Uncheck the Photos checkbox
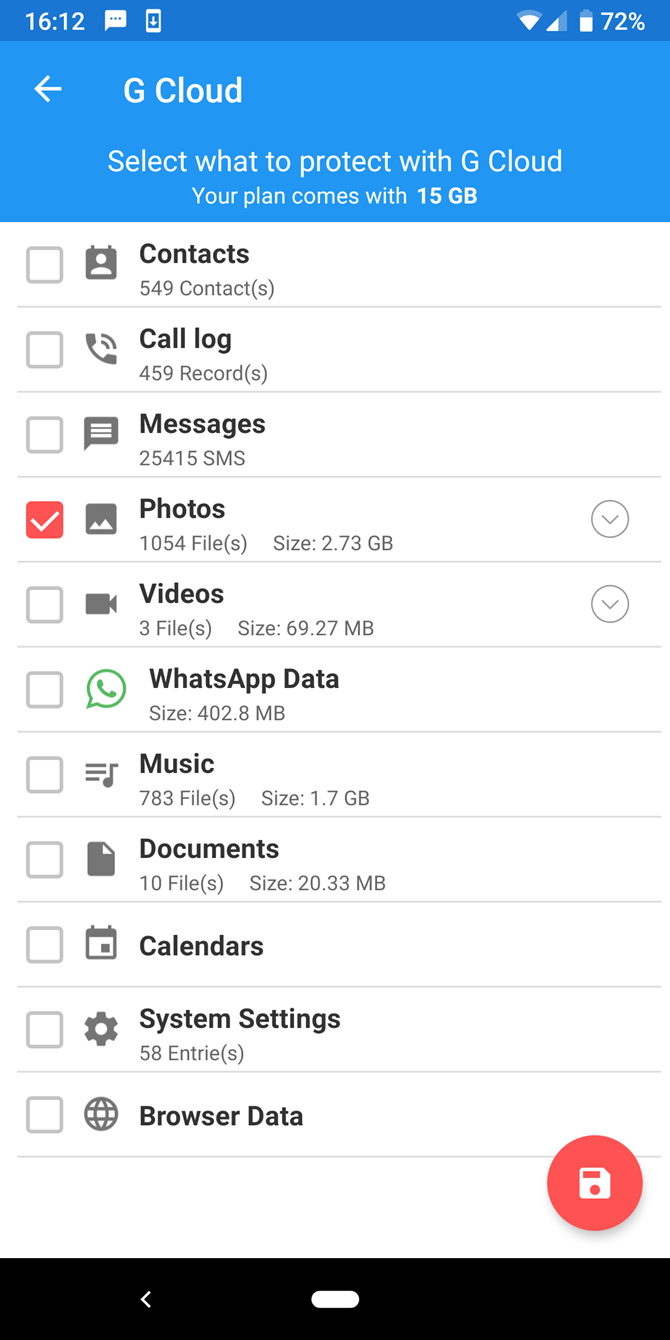 45,520
